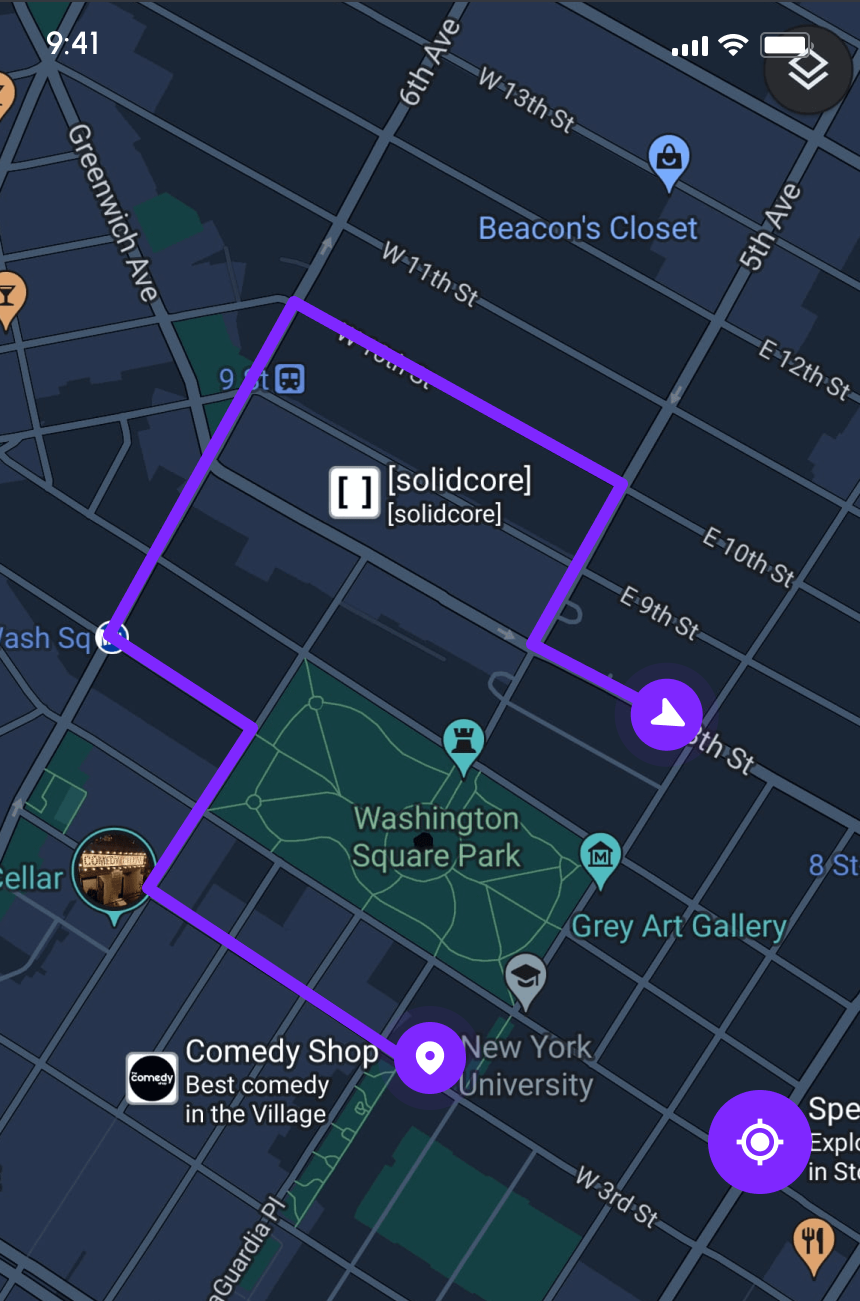Select the Beacon's Closet shopping pin
Image resolution: width=860 pixels, height=1301 pixels.
[x=669, y=160]
